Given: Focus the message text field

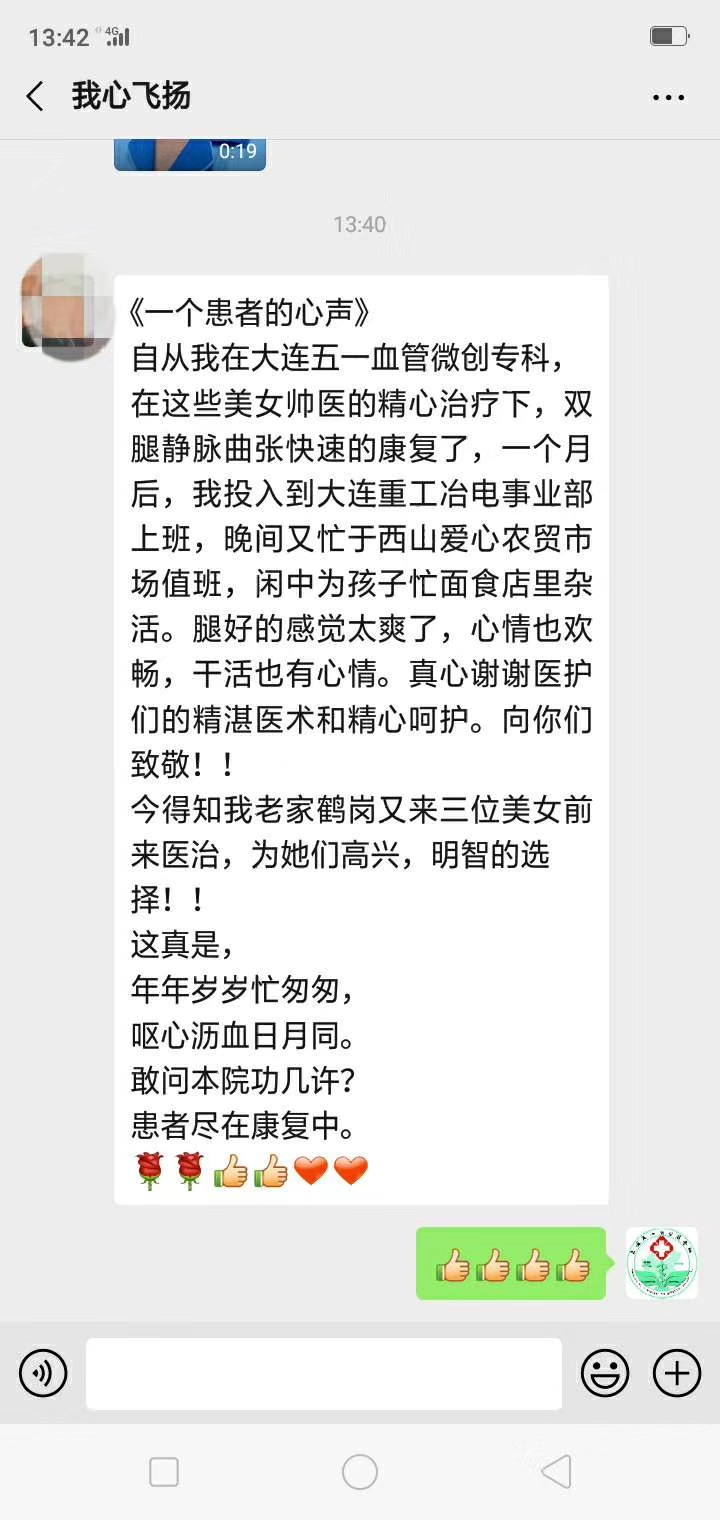Looking at the screenshot, I should (x=323, y=1373).
